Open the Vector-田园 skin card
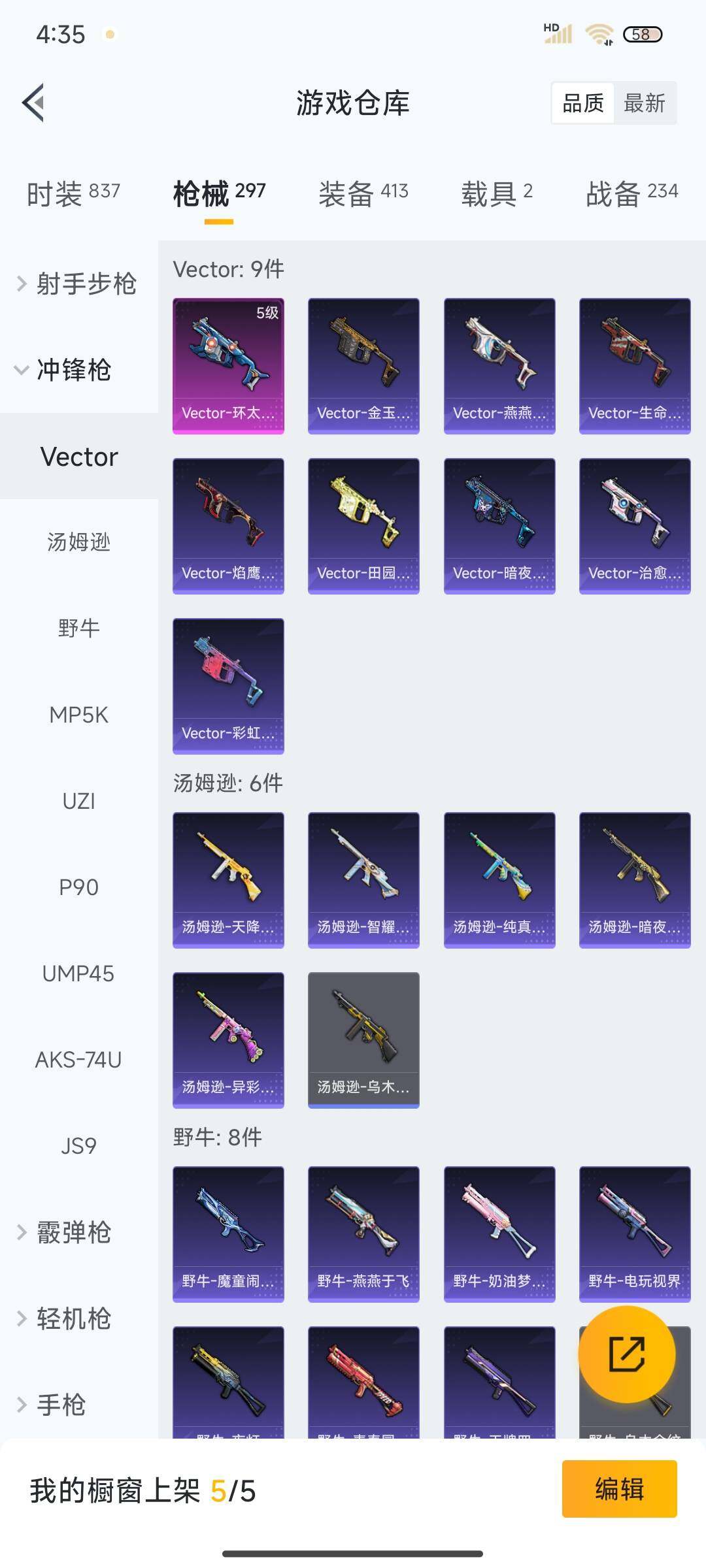706x1568 pixels. pos(363,526)
